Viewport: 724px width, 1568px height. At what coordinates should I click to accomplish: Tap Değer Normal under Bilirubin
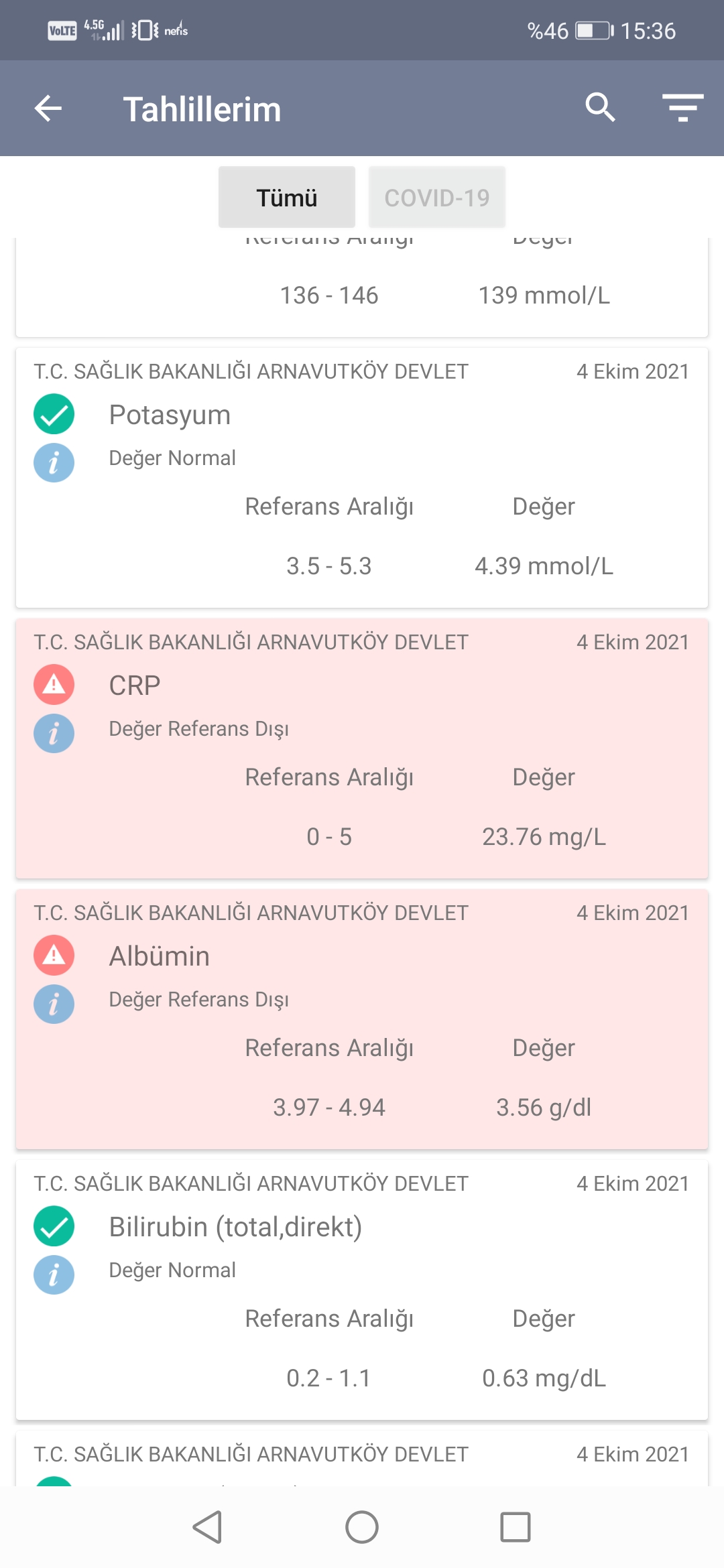(172, 1268)
